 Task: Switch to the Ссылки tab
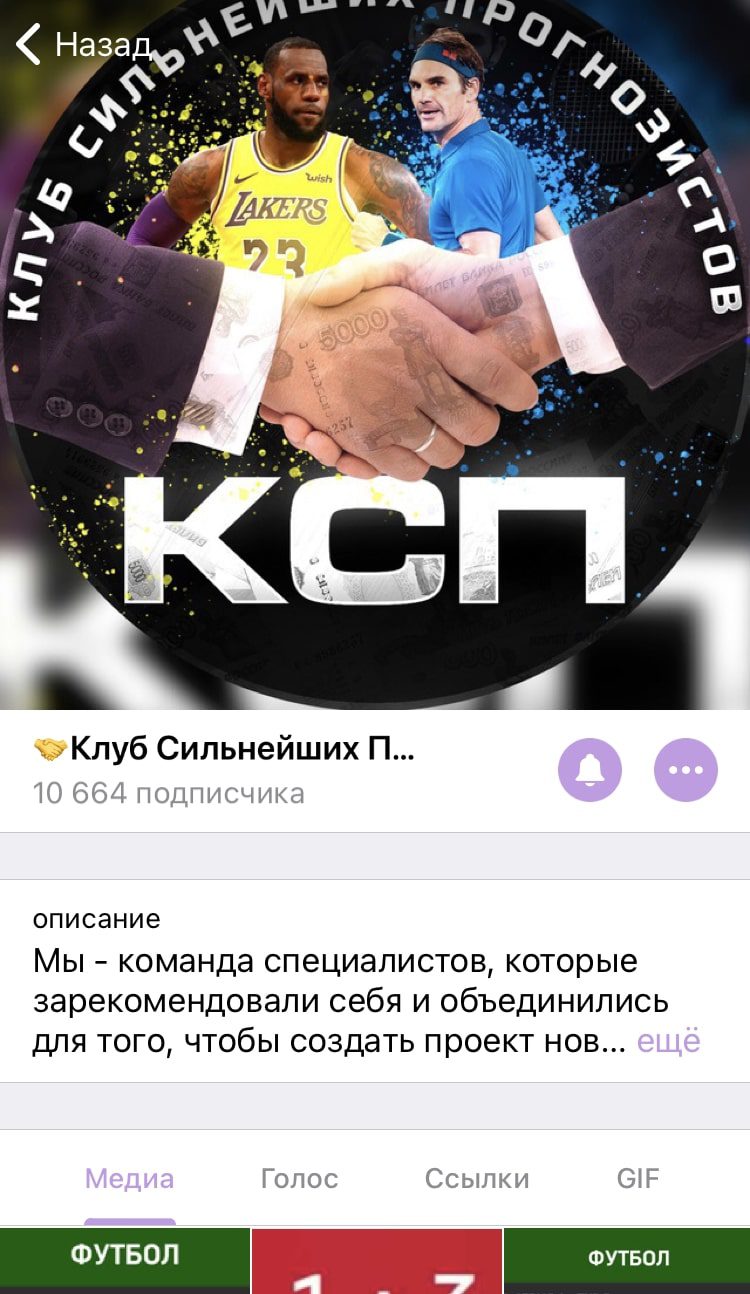[x=477, y=1178]
